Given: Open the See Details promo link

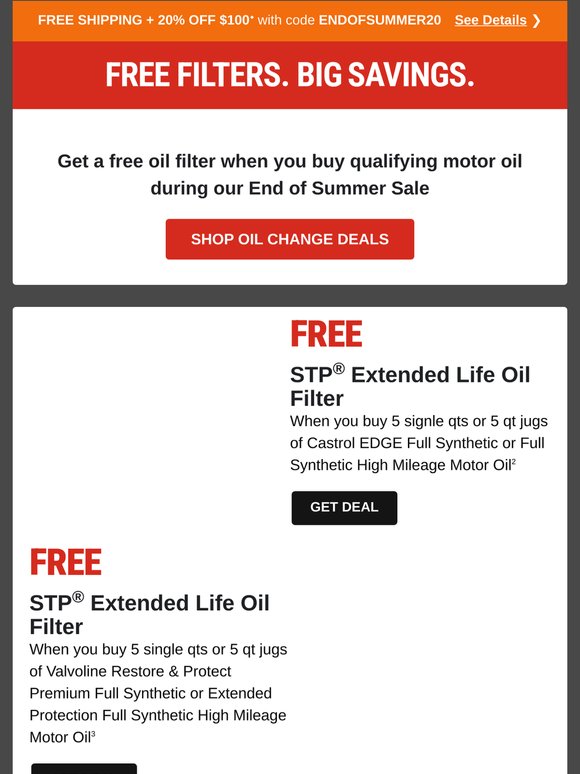Looking at the screenshot, I should (x=497, y=20).
